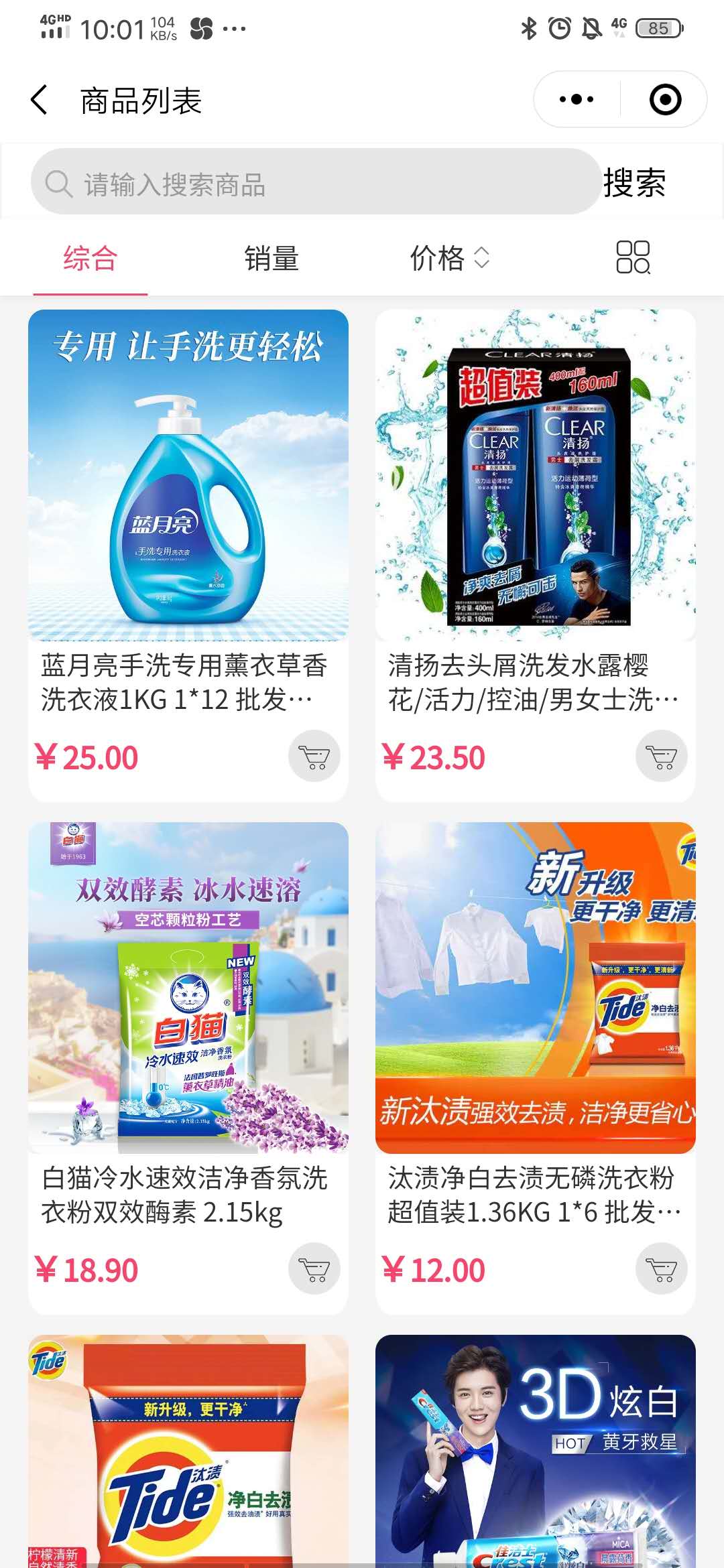Add 蓝月亮 洗衣液 to cart
724x1568 pixels.
314,756
